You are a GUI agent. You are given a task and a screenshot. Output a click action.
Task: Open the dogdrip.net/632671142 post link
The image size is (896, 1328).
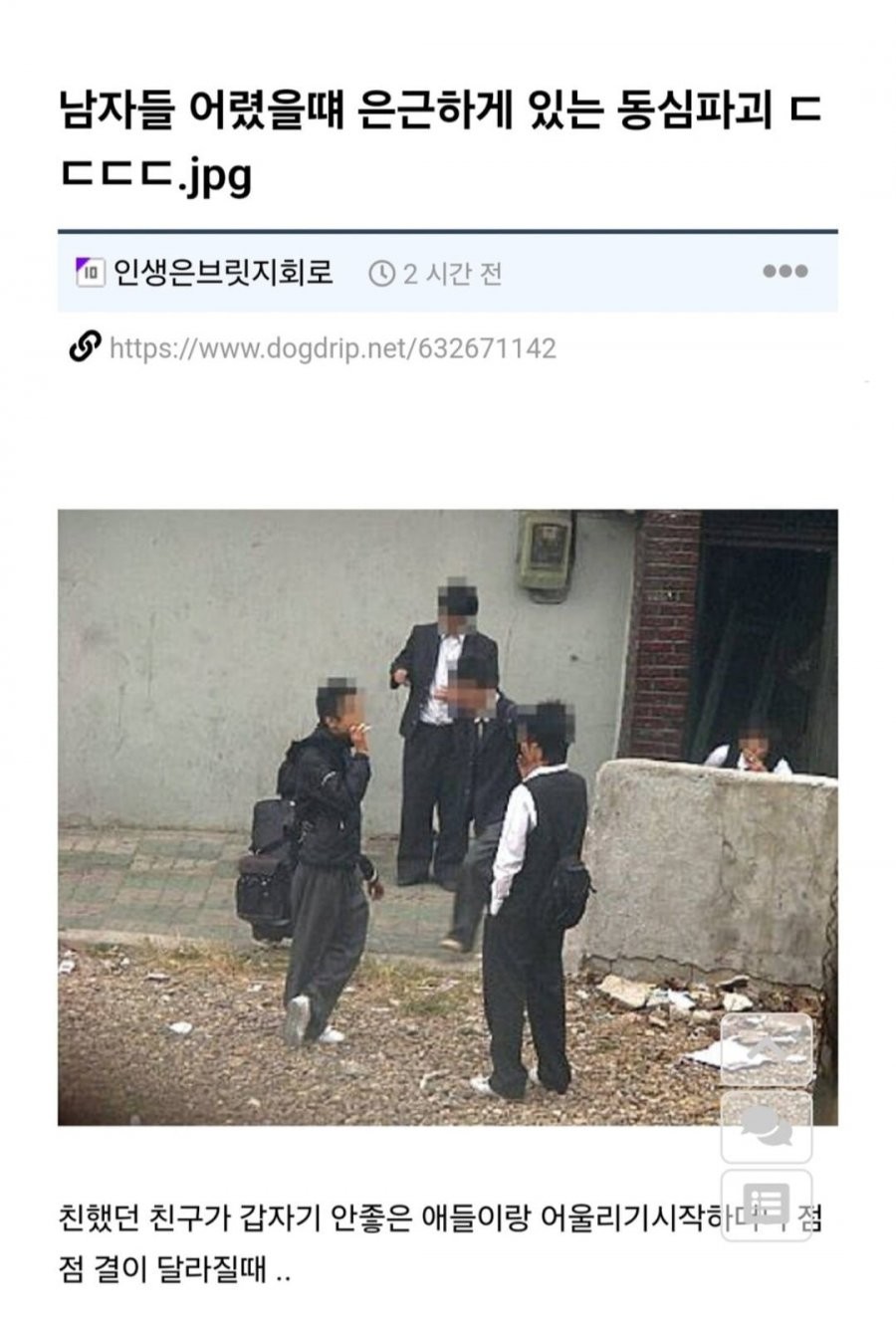[x=332, y=348]
